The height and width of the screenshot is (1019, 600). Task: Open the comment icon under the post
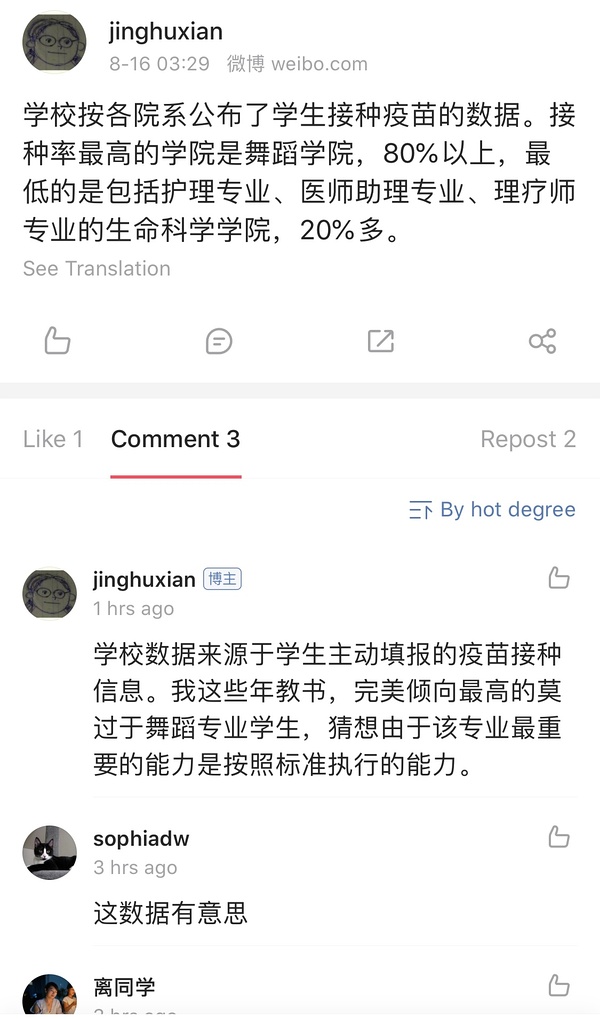[x=219, y=342]
